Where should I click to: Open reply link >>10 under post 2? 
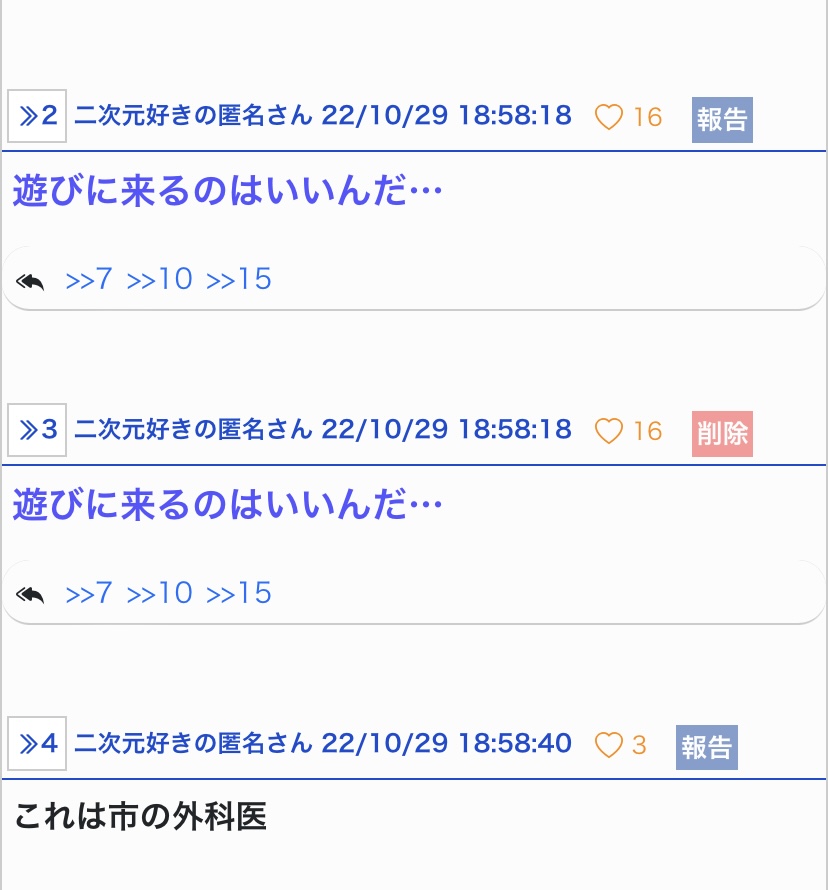pos(160,279)
